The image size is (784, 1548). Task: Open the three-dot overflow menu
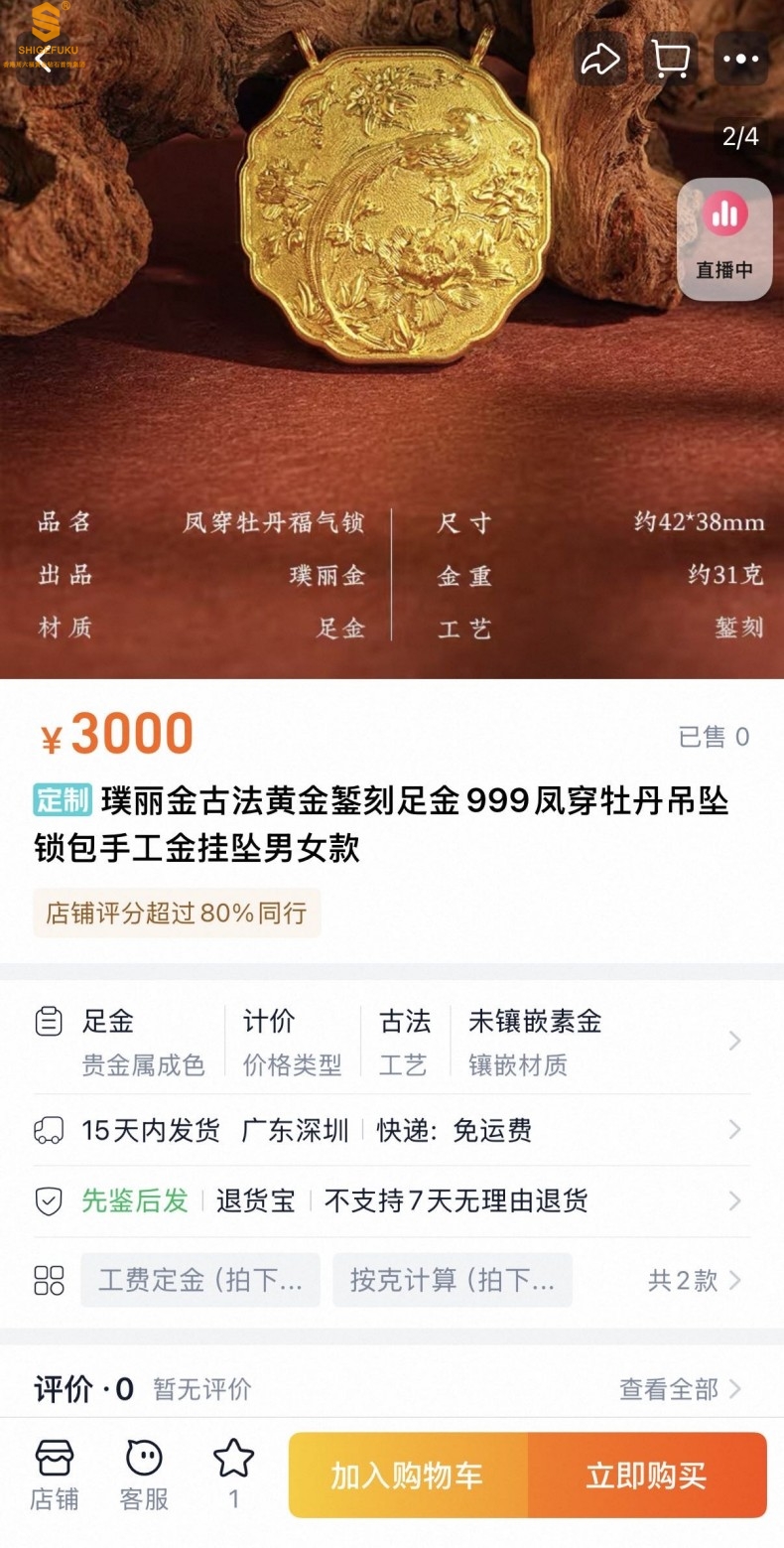pyautogui.click(x=740, y=60)
